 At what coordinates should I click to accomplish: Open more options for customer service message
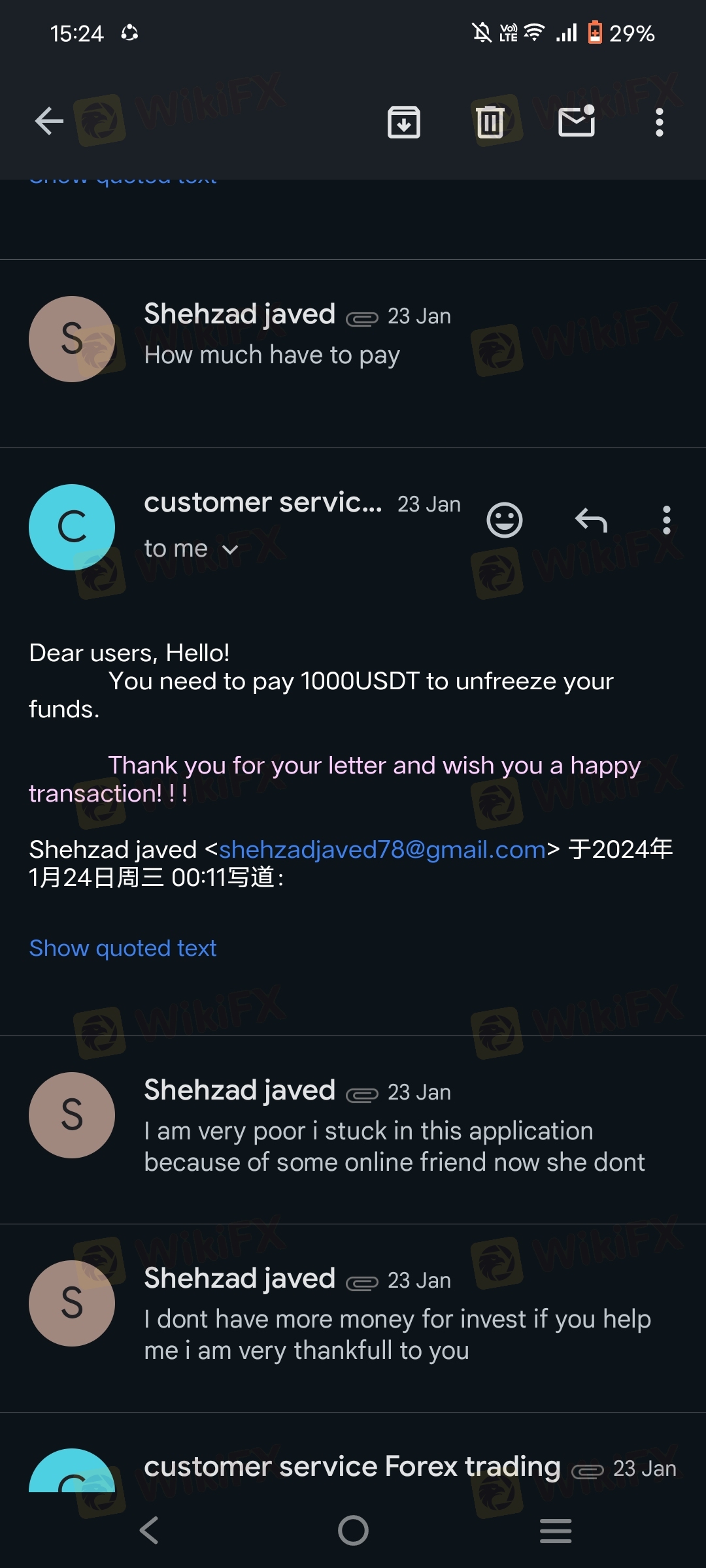tap(666, 521)
